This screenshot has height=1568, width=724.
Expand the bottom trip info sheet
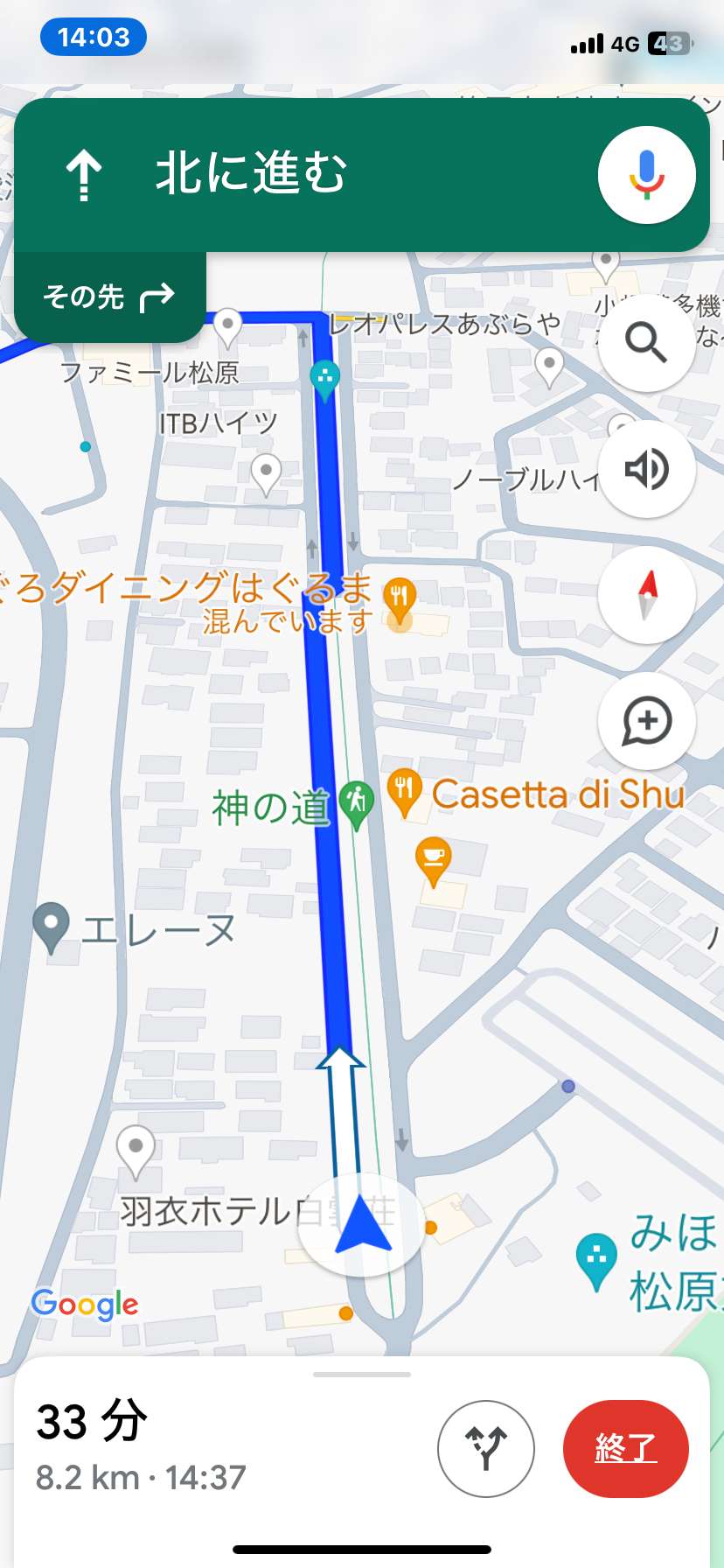(361, 1375)
